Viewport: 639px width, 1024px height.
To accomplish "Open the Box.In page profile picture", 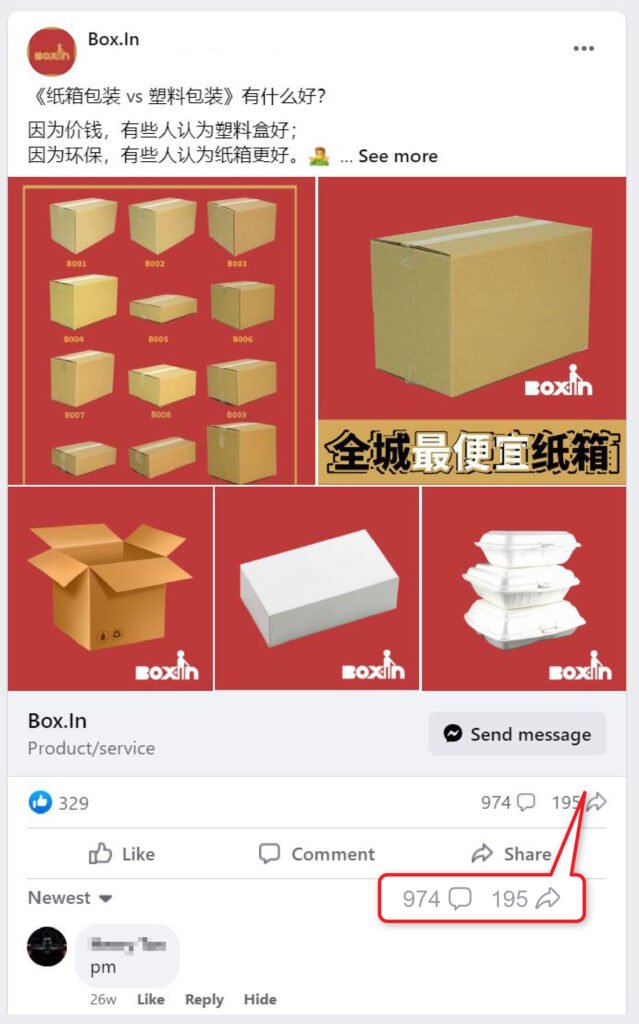I will (x=52, y=52).
